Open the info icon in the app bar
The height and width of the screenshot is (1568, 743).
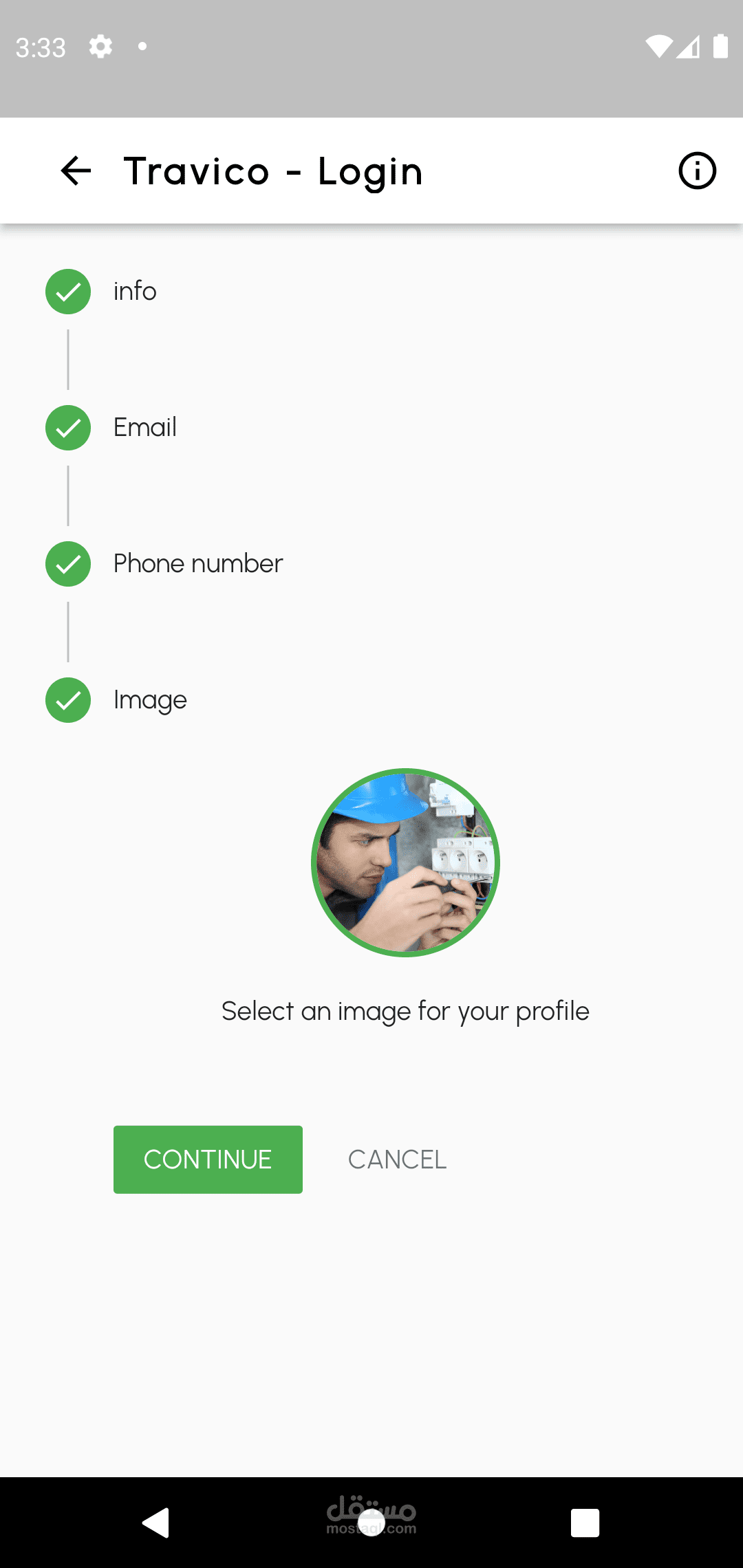[x=697, y=171]
